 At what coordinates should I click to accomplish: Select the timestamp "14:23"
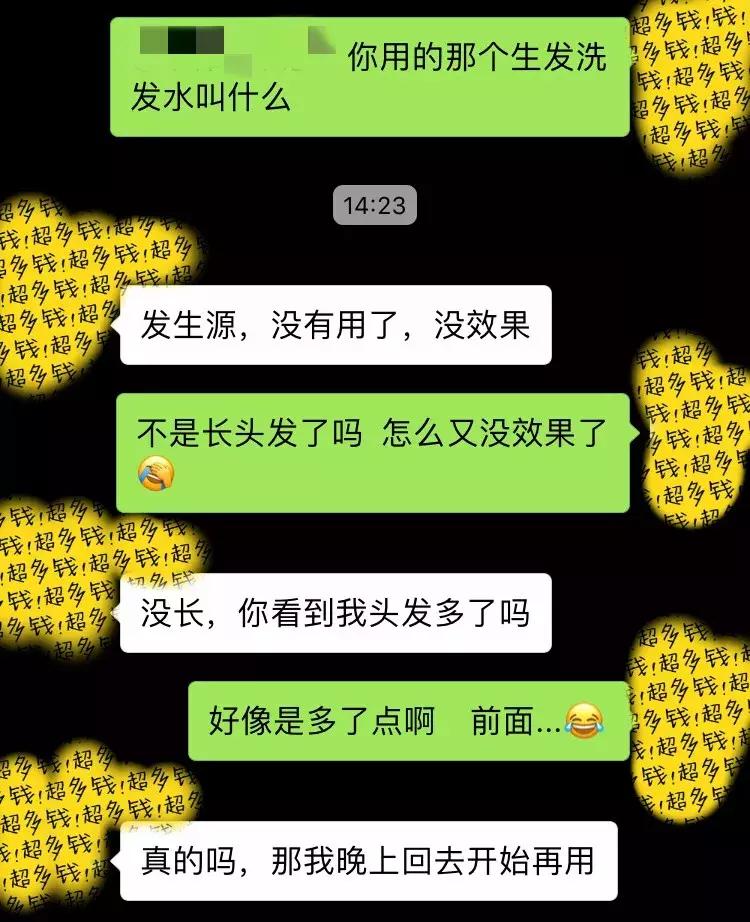[374, 207]
